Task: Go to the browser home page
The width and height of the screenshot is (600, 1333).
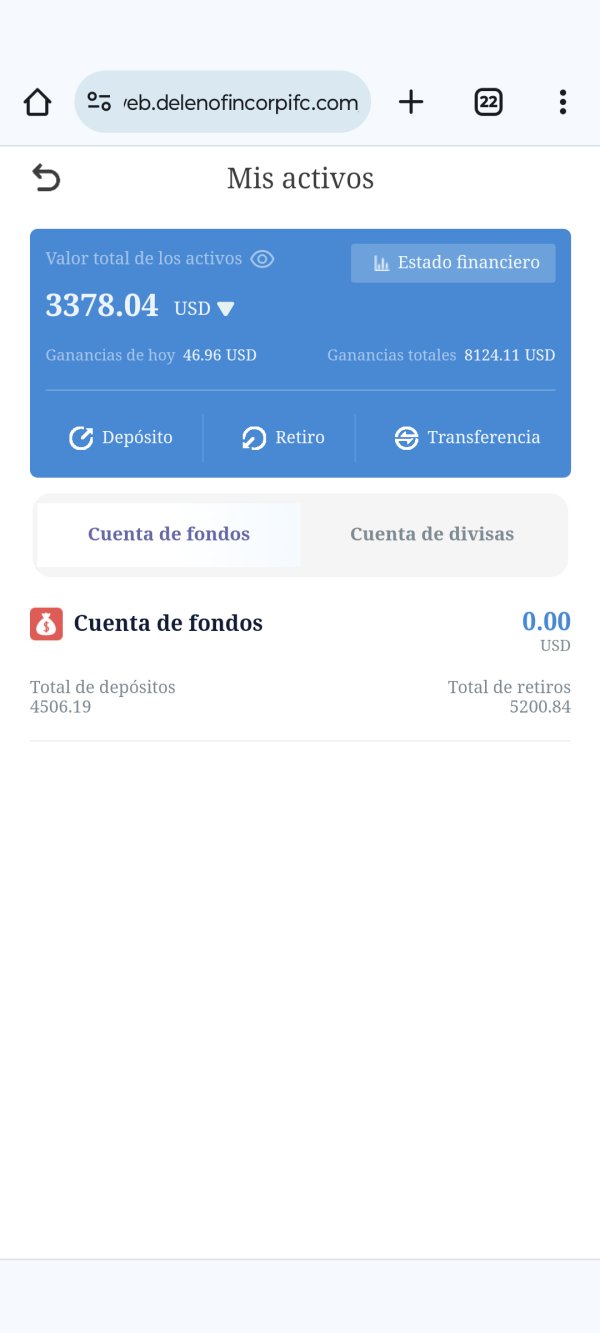Action: click(37, 102)
